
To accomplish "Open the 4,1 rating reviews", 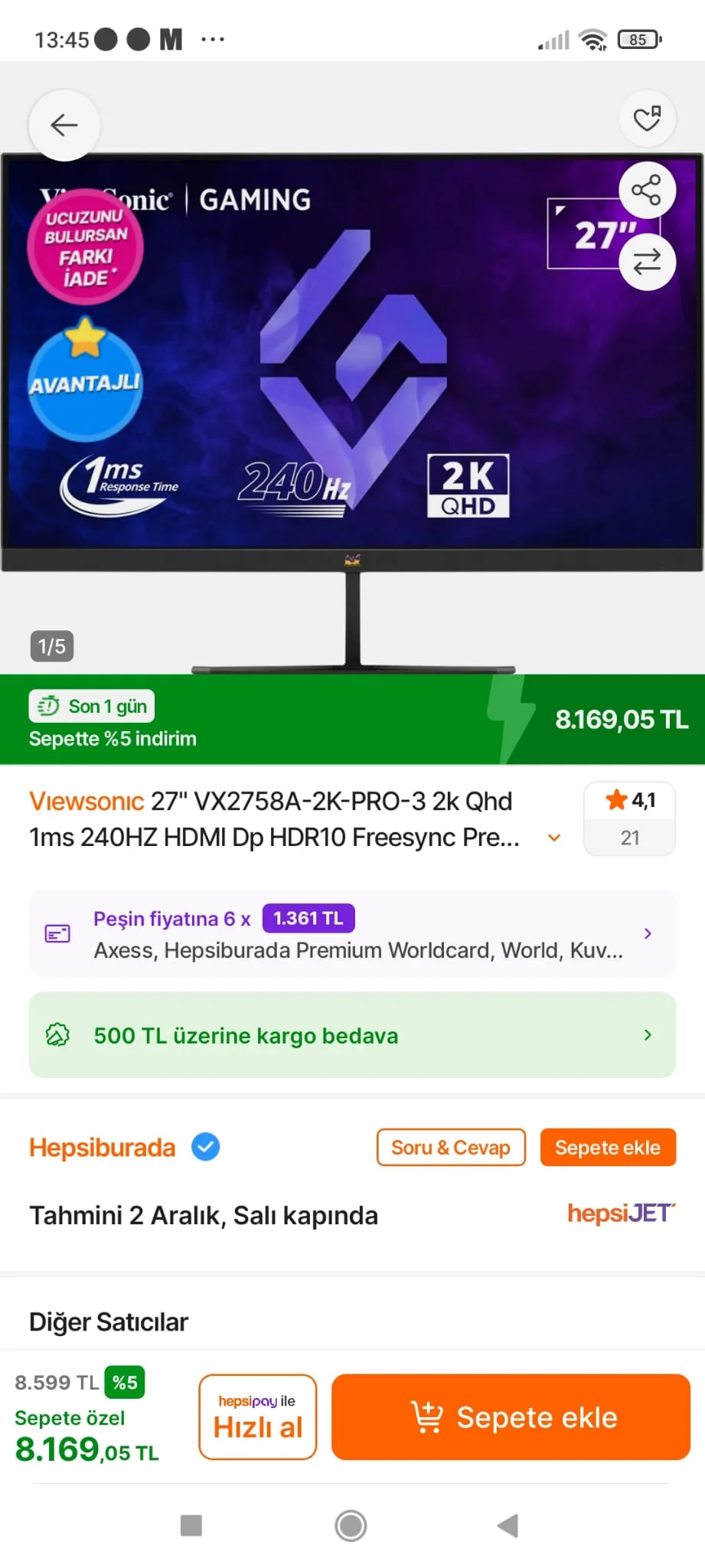I will 629,818.
